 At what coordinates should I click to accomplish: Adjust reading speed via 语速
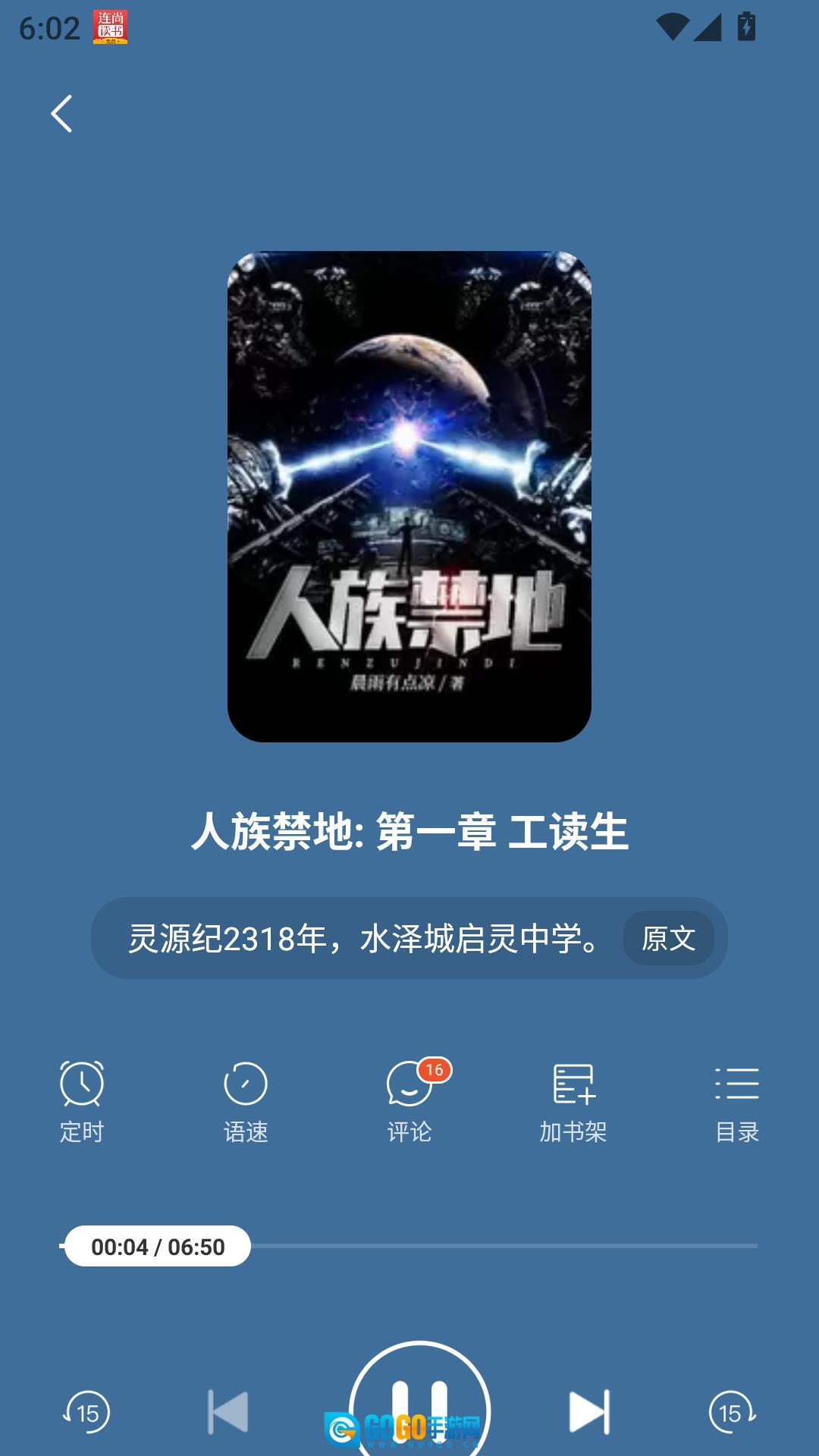[x=246, y=1101]
